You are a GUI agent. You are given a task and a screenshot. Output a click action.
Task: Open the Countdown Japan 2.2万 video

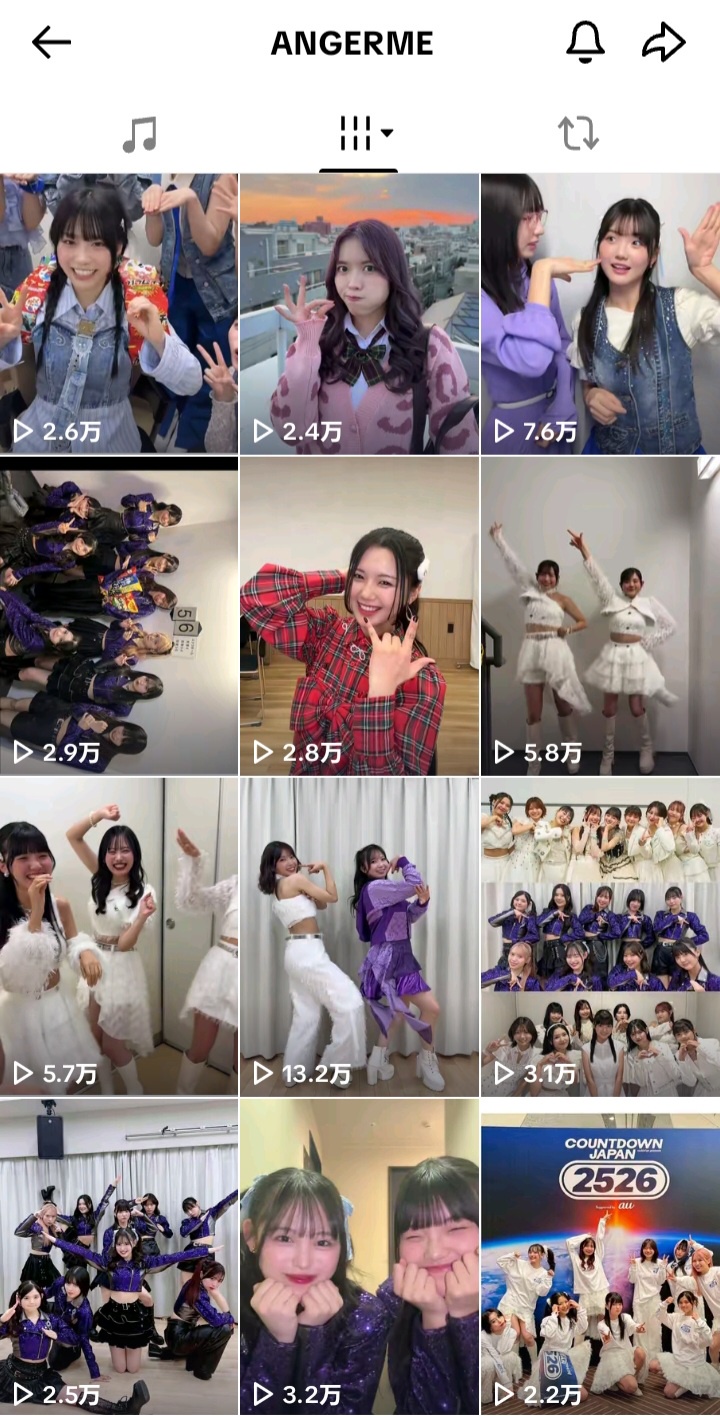pos(600,1256)
